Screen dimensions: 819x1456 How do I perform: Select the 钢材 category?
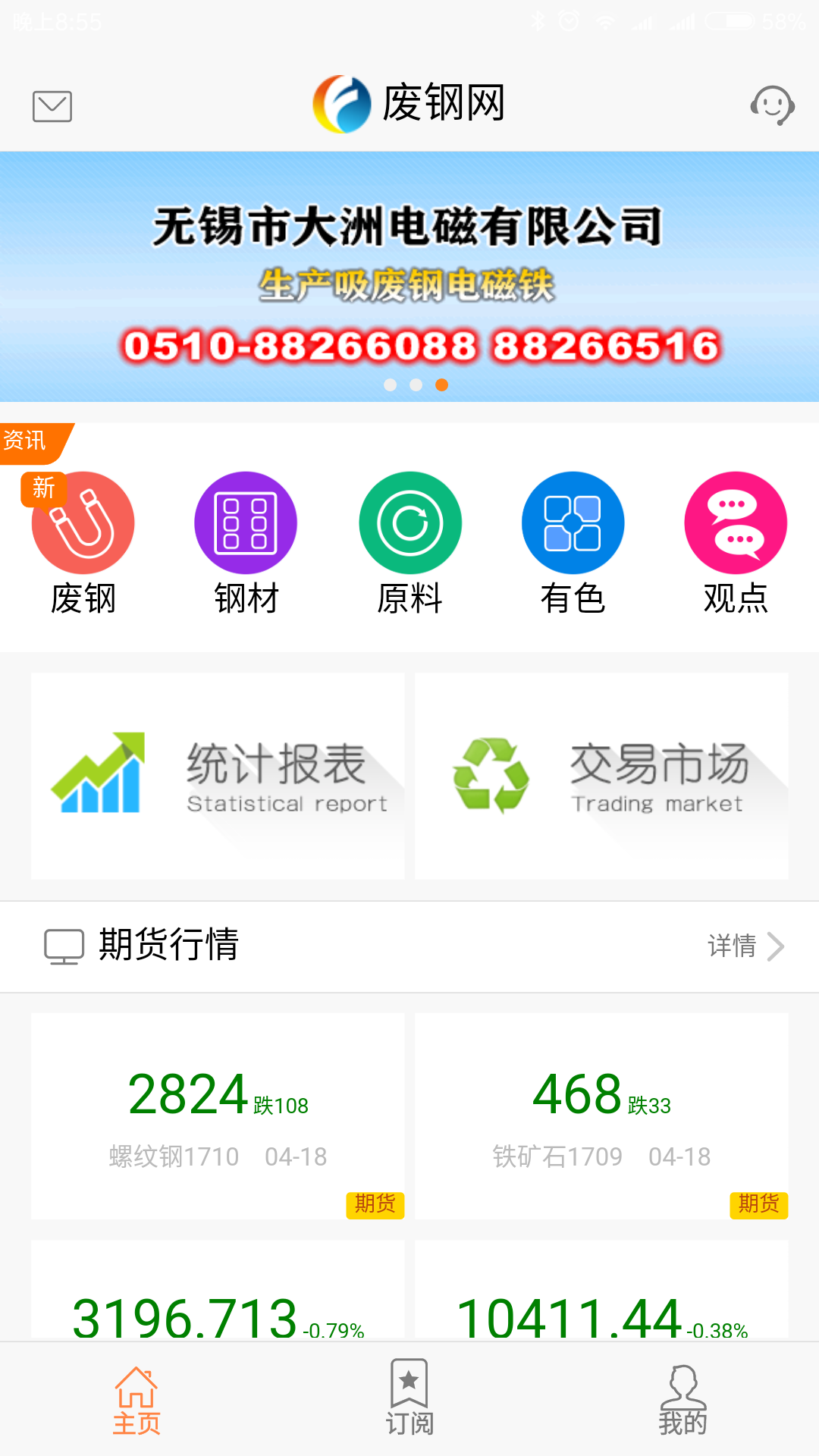pos(246,541)
